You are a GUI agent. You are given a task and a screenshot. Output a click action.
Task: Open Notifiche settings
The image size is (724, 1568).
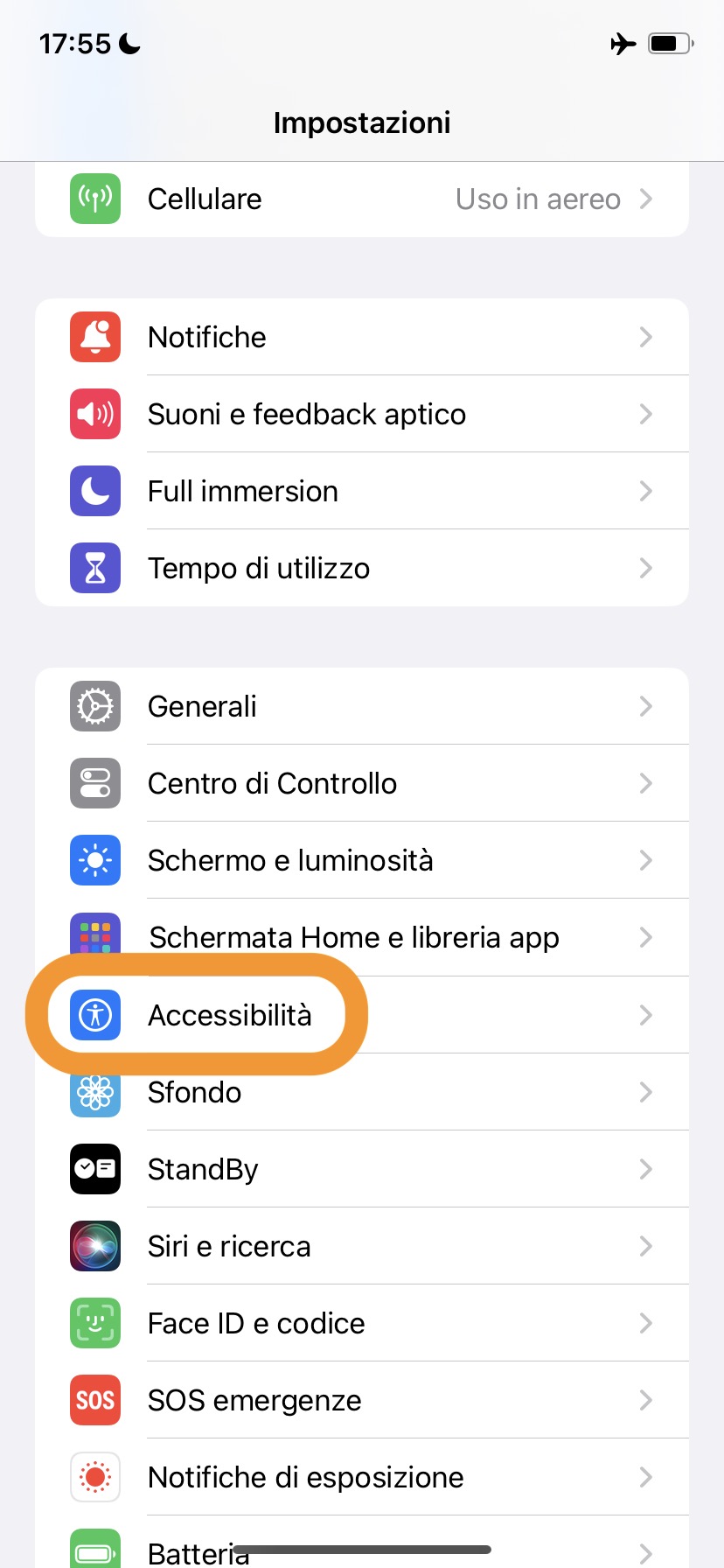(x=361, y=338)
